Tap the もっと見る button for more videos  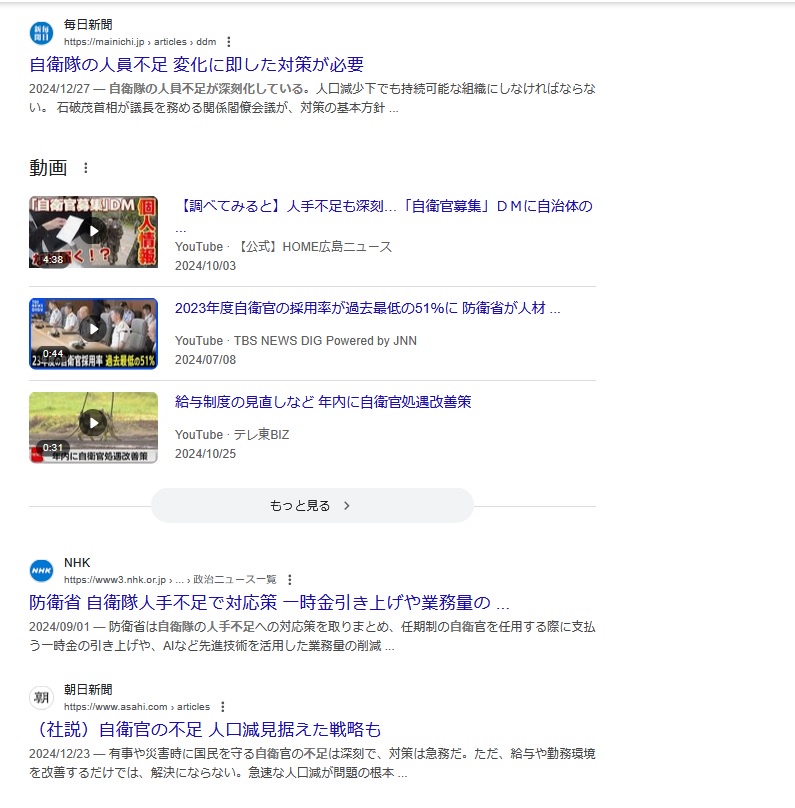pyautogui.click(x=311, y=506)
